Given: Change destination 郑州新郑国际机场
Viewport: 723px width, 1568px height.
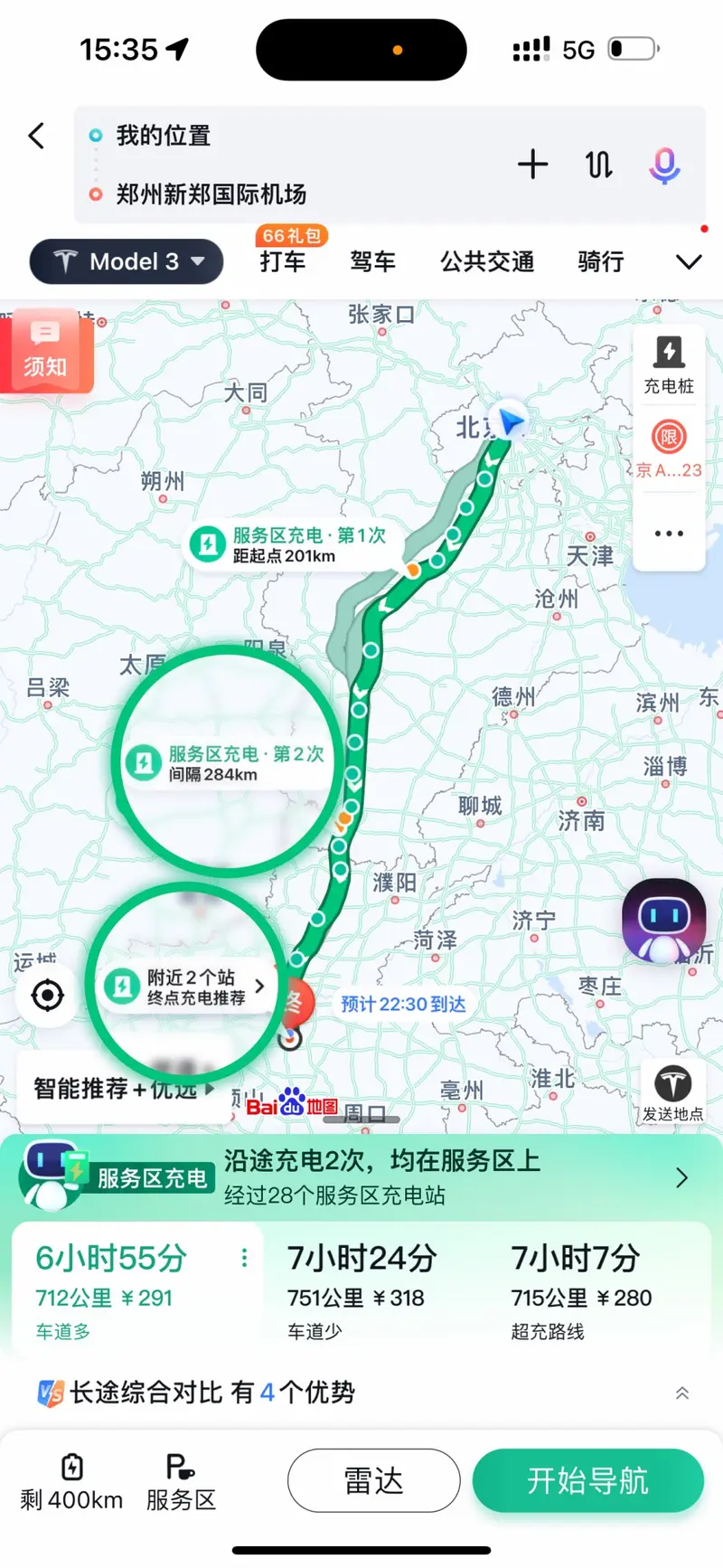Looking at the screenshot, I should 211,194.
